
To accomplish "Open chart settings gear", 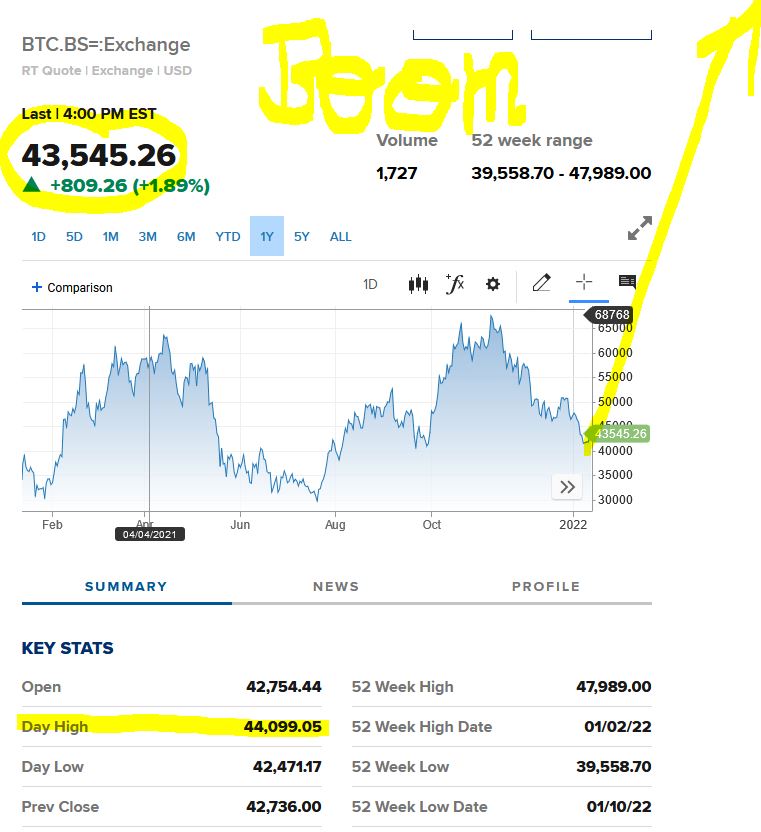I will point(492,284).
